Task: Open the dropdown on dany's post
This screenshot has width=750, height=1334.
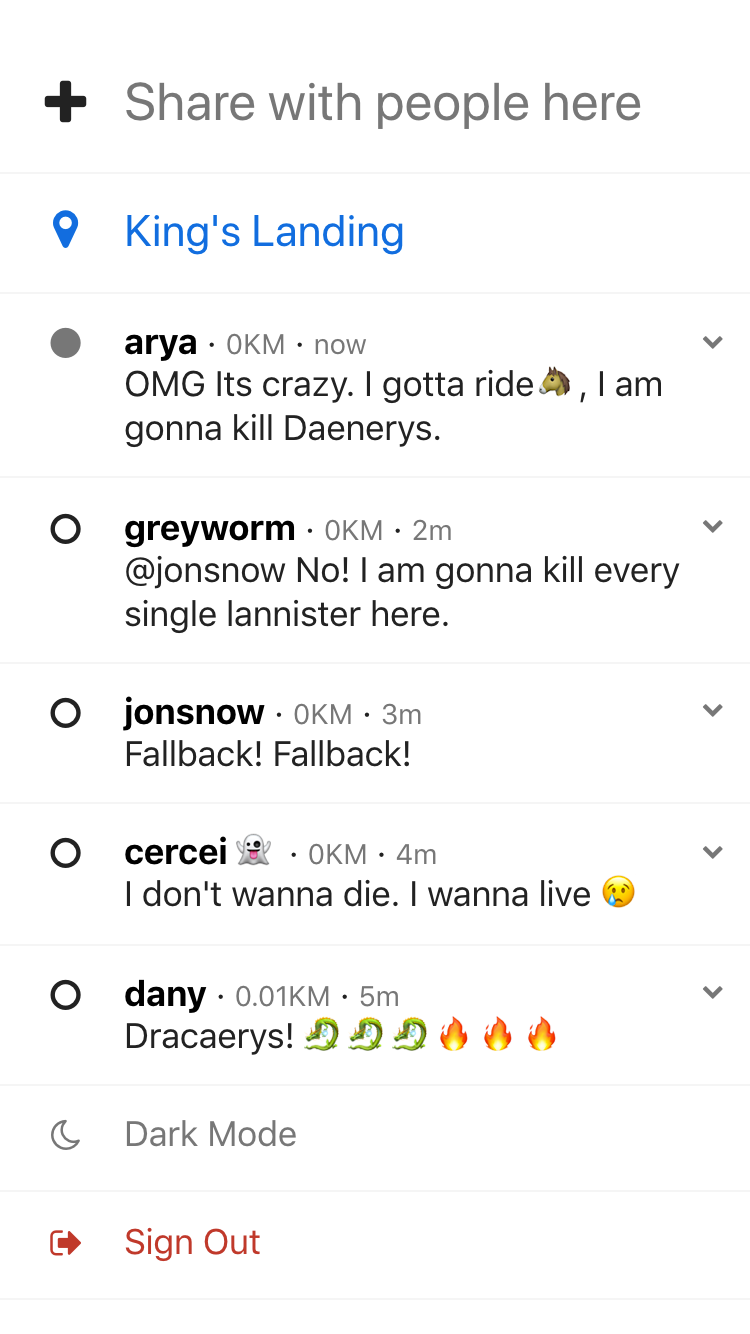Action: [712, 993]
